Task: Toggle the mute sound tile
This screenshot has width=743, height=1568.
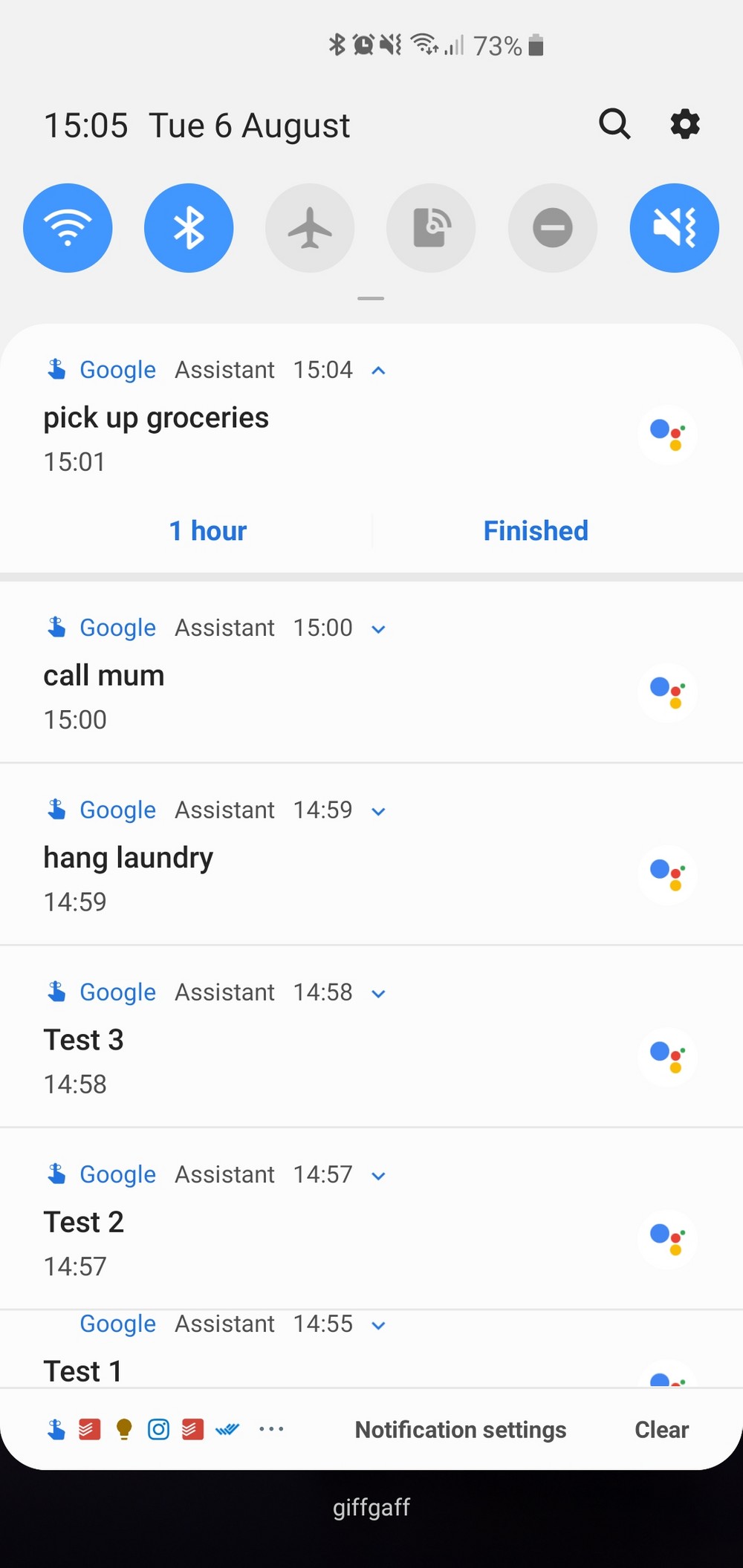Action: point(674,227)
